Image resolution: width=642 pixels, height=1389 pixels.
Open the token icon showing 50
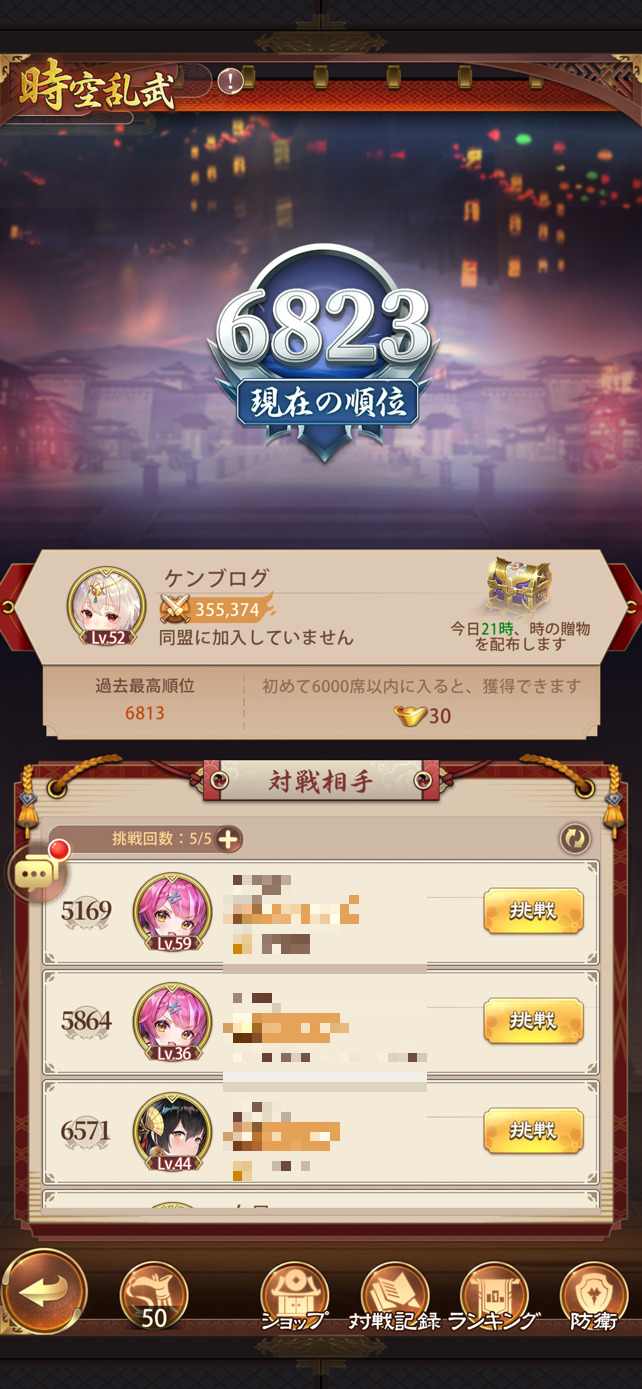(x=154, y=1297)
